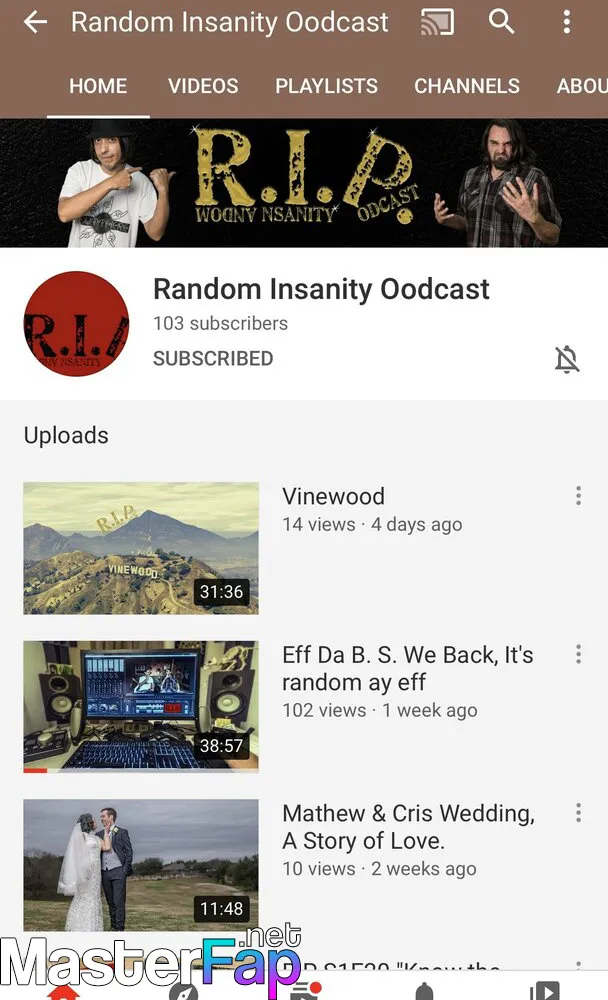Play the Vinewood video

coord(141,548)
